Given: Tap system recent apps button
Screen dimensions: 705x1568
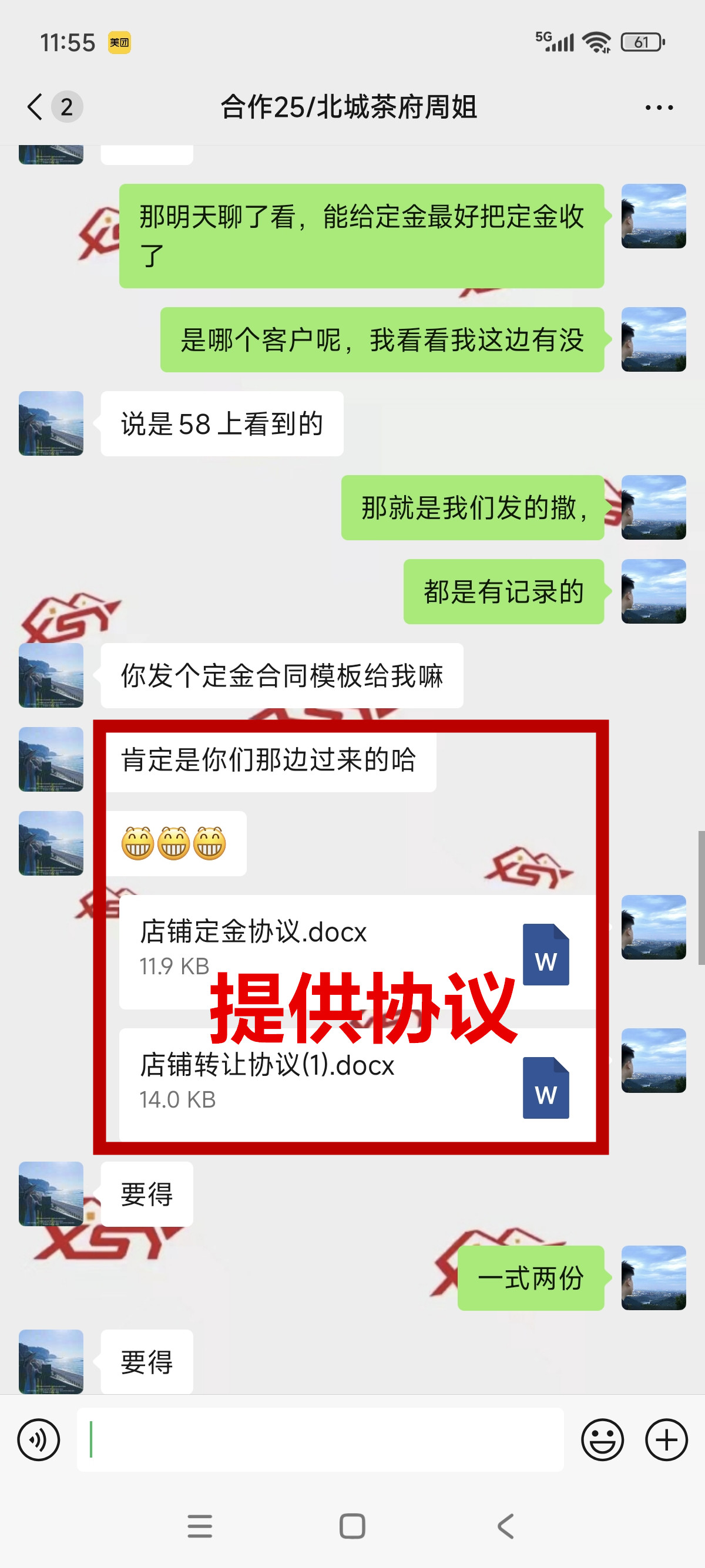Looking at the screenshot, I should [200, 1526].
